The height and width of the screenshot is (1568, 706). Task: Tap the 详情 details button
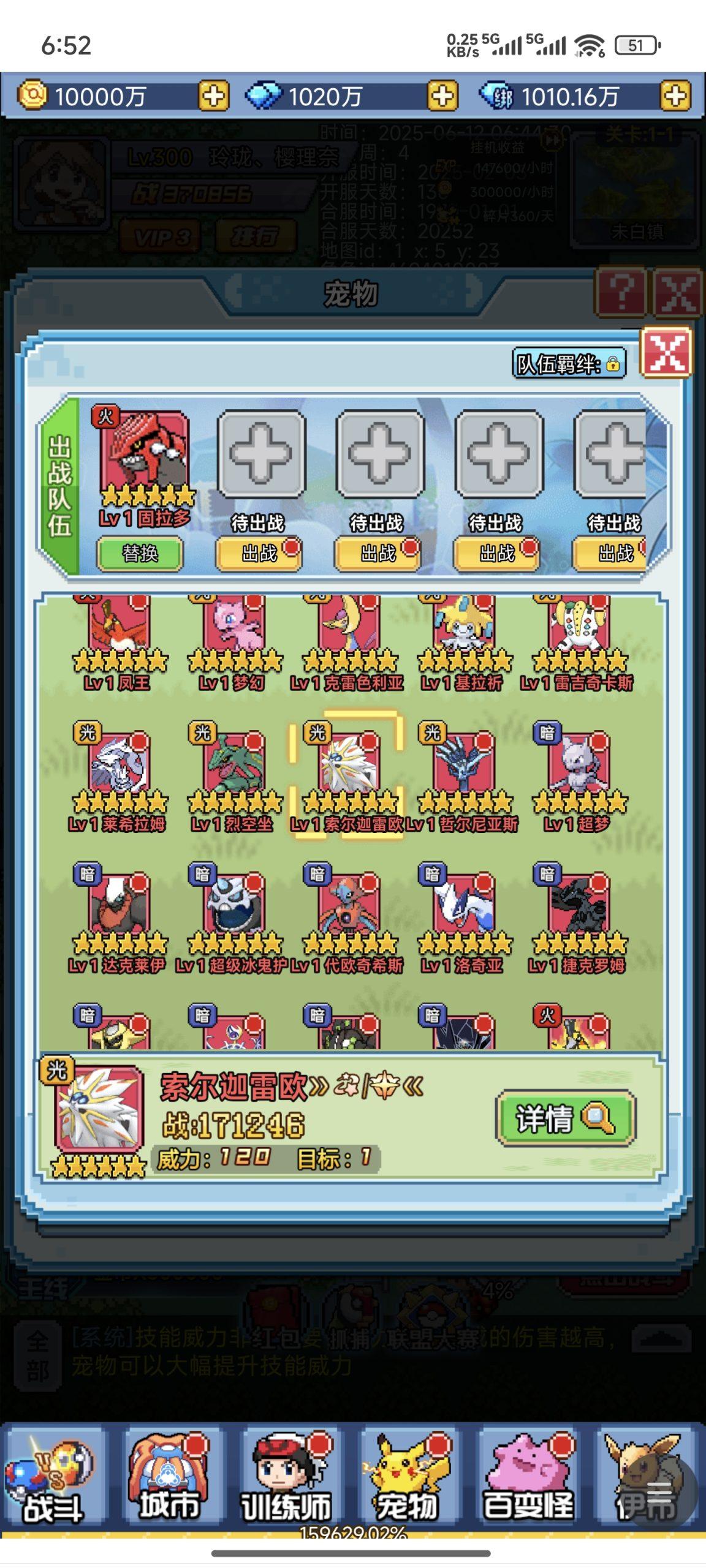(x=565, y=1118)
